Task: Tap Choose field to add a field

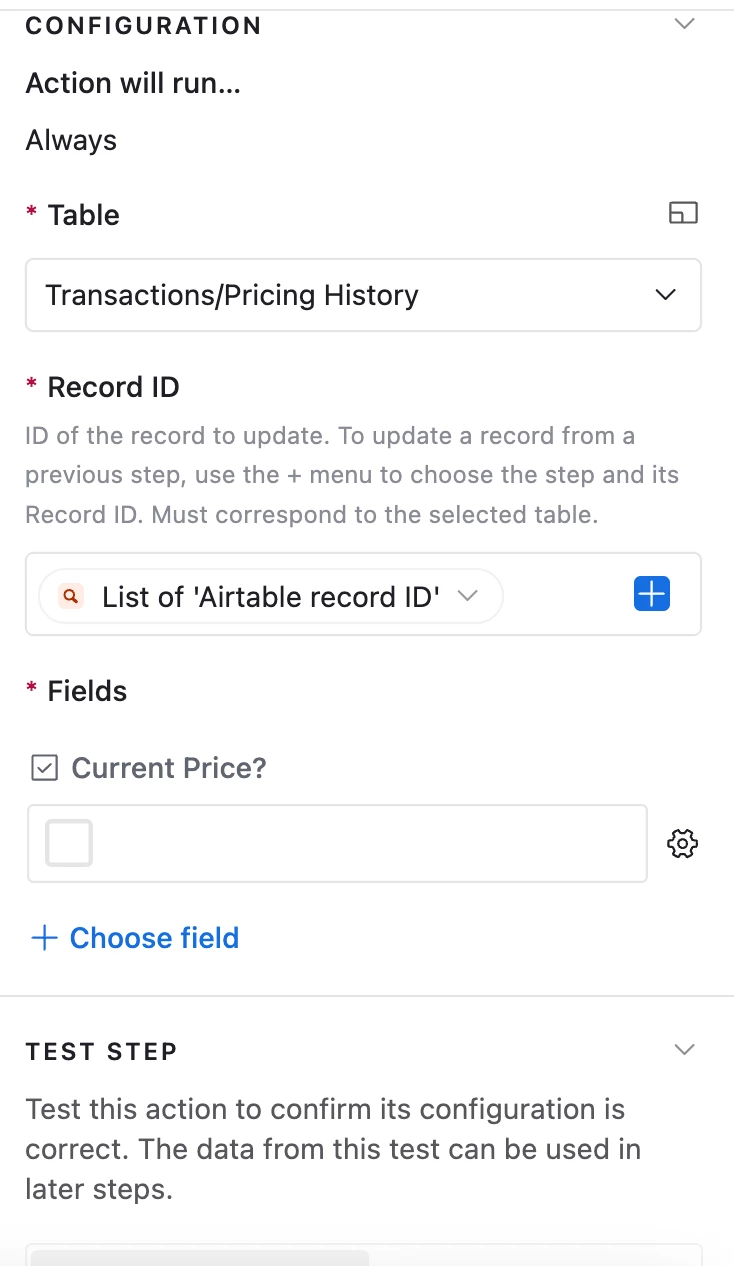Action: point(136,938)
